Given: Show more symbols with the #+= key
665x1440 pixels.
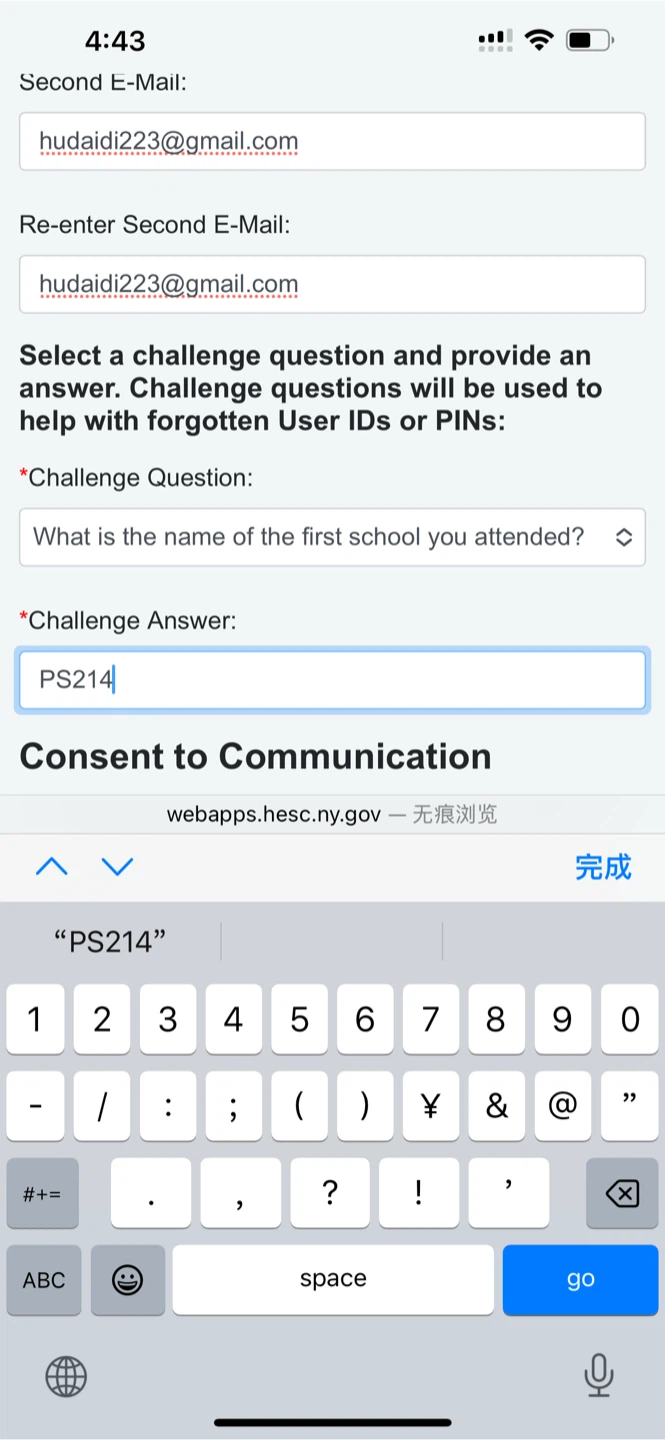Looking at the screenshot, I should click(x=43, y=1193).
